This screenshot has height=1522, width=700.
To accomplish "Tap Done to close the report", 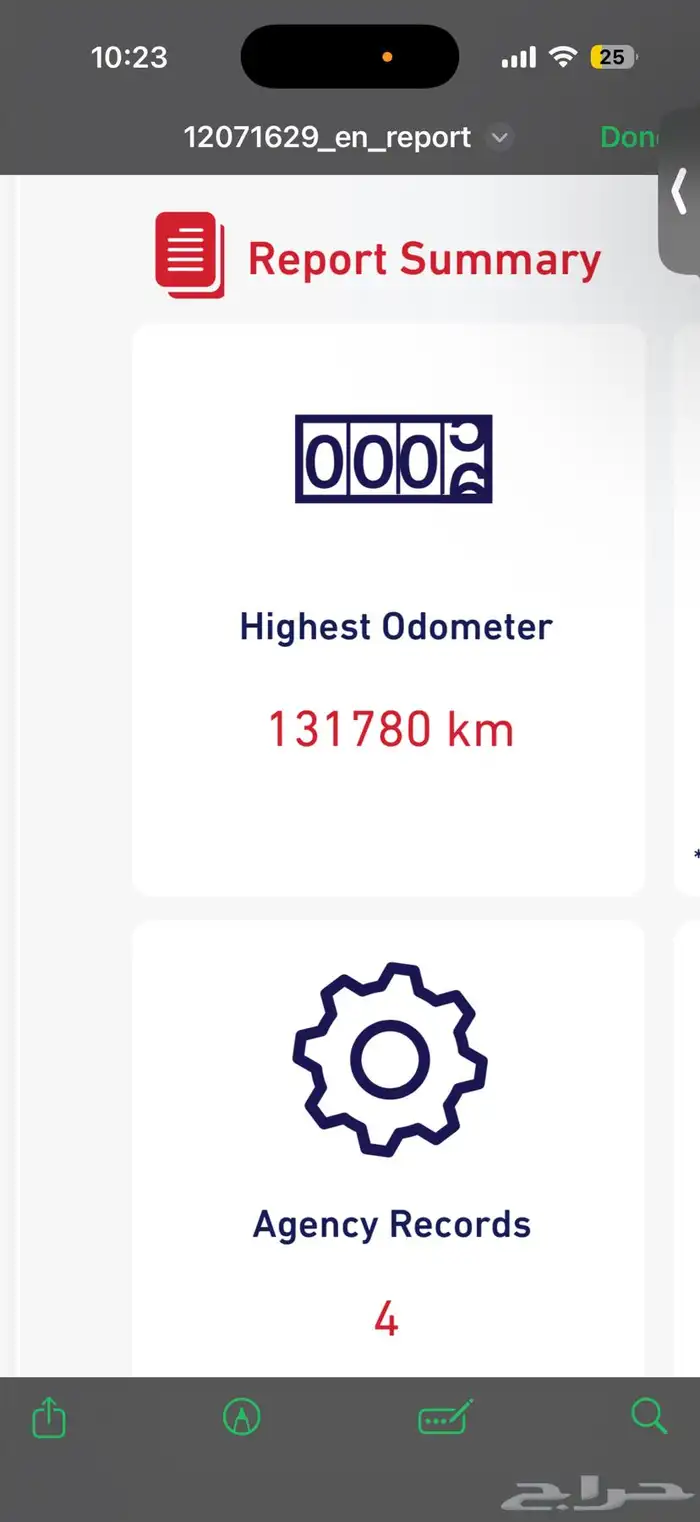I will coord(630,137).
